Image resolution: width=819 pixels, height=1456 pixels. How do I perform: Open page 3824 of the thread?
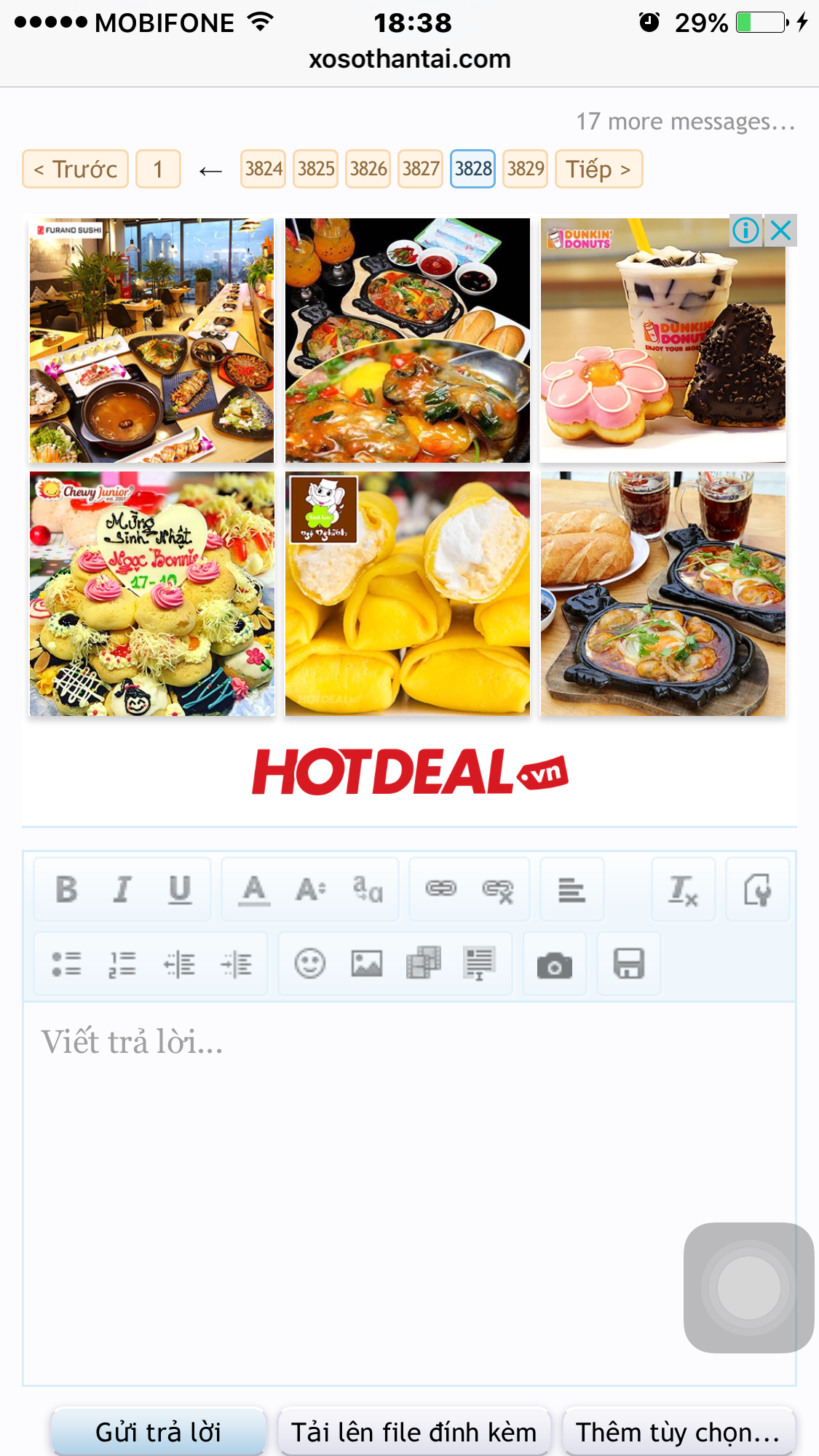point(263,170)
